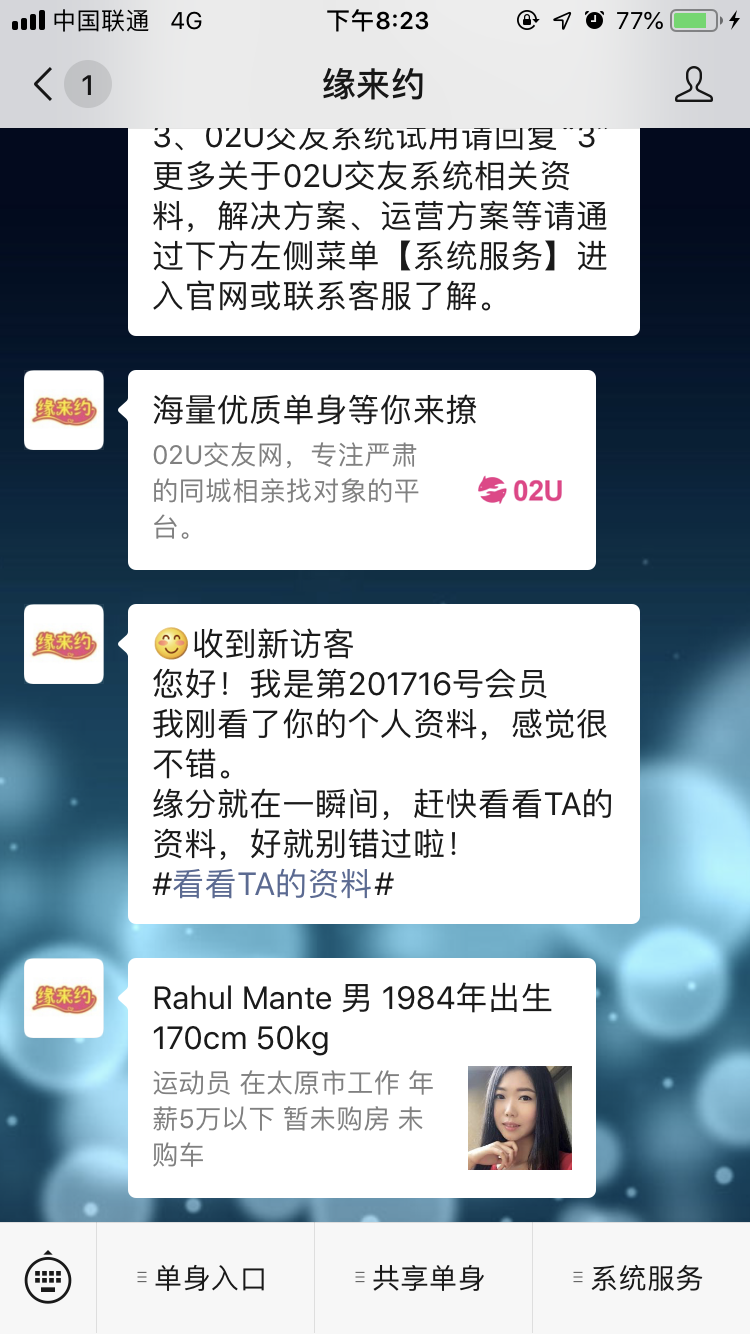Open the 缘来约 account profile icon
This screenshot has height=1334, width=750.
coord(693,85)
